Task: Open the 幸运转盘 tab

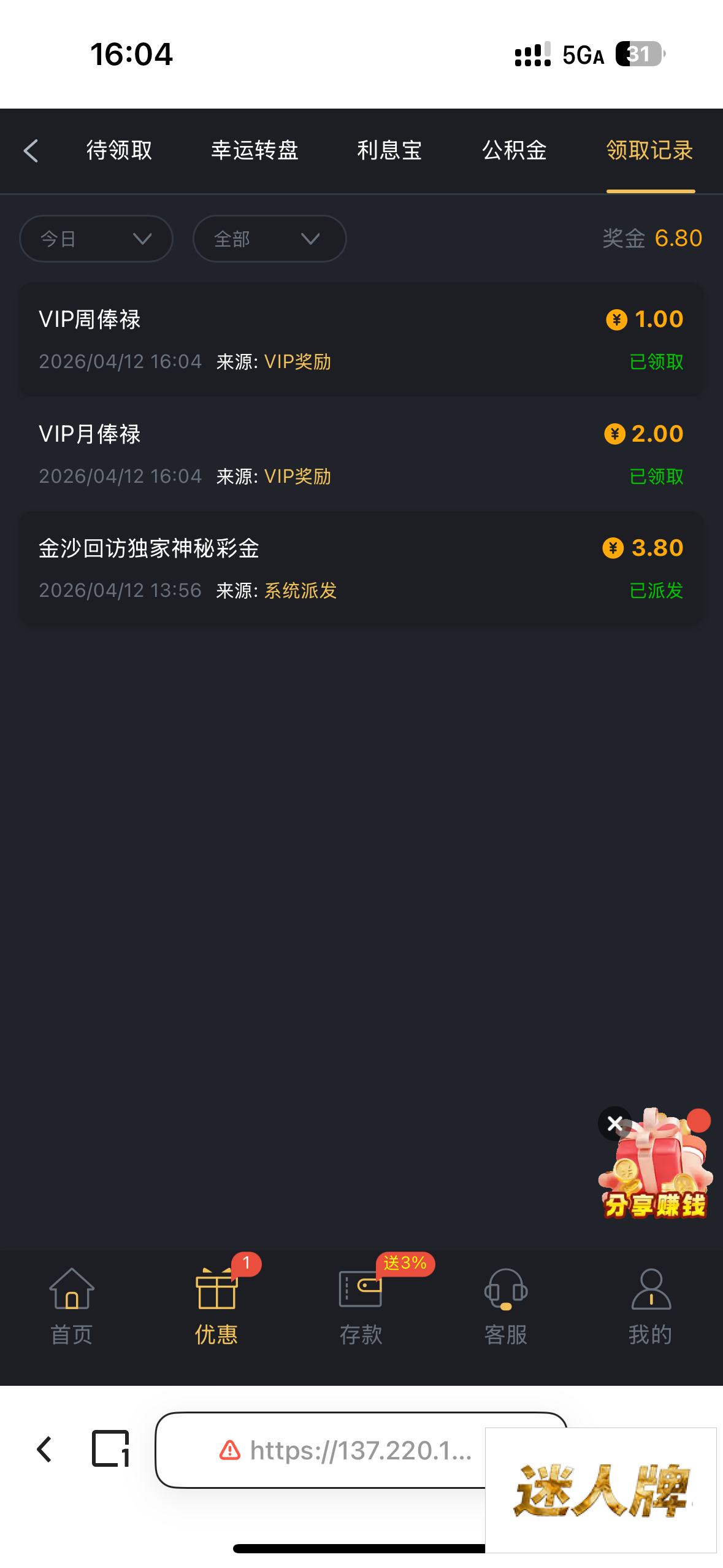Action: click(x=254, y=151)
